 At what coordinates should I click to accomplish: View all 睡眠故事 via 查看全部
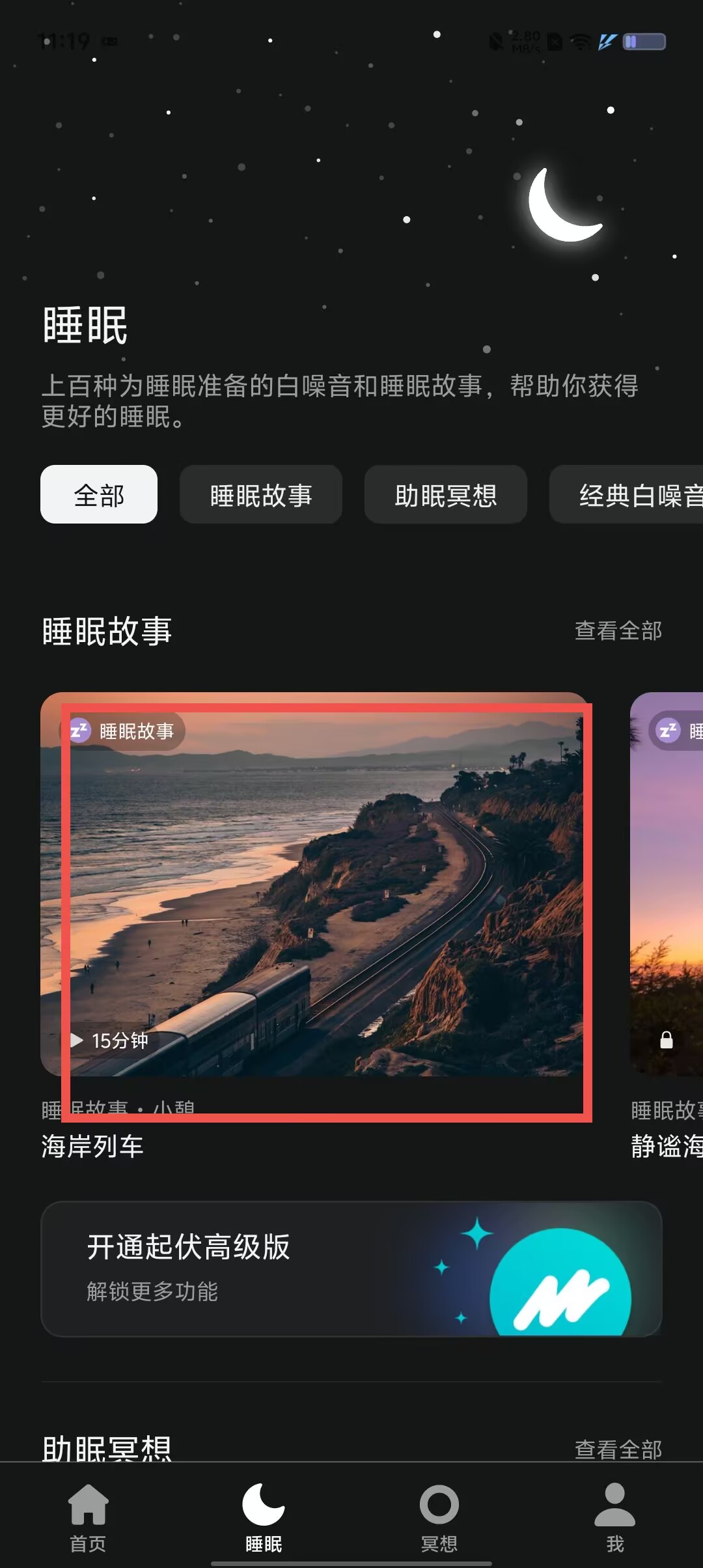618,630
